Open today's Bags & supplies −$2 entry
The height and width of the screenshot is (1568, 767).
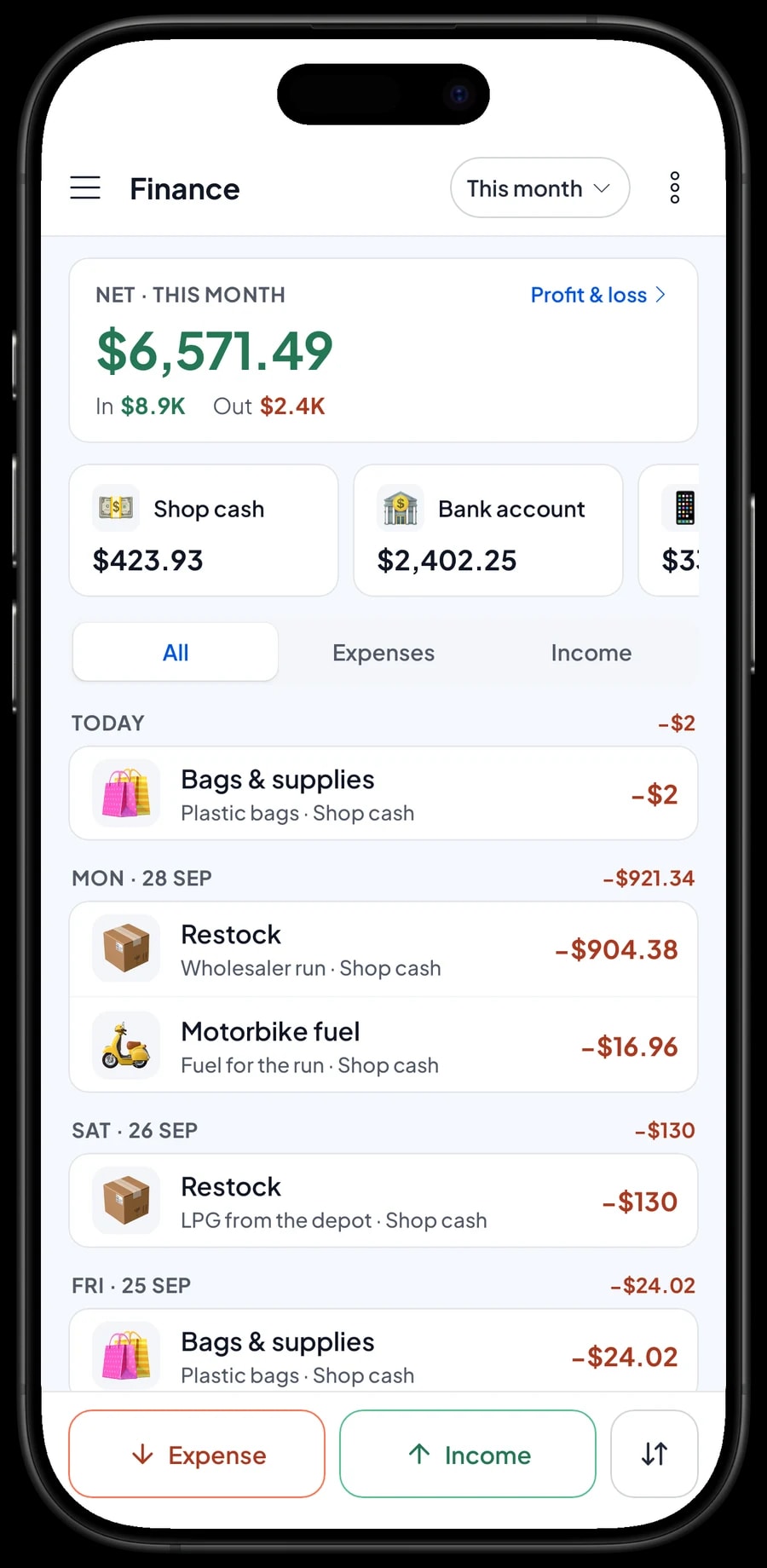click(x=383, y=793)
